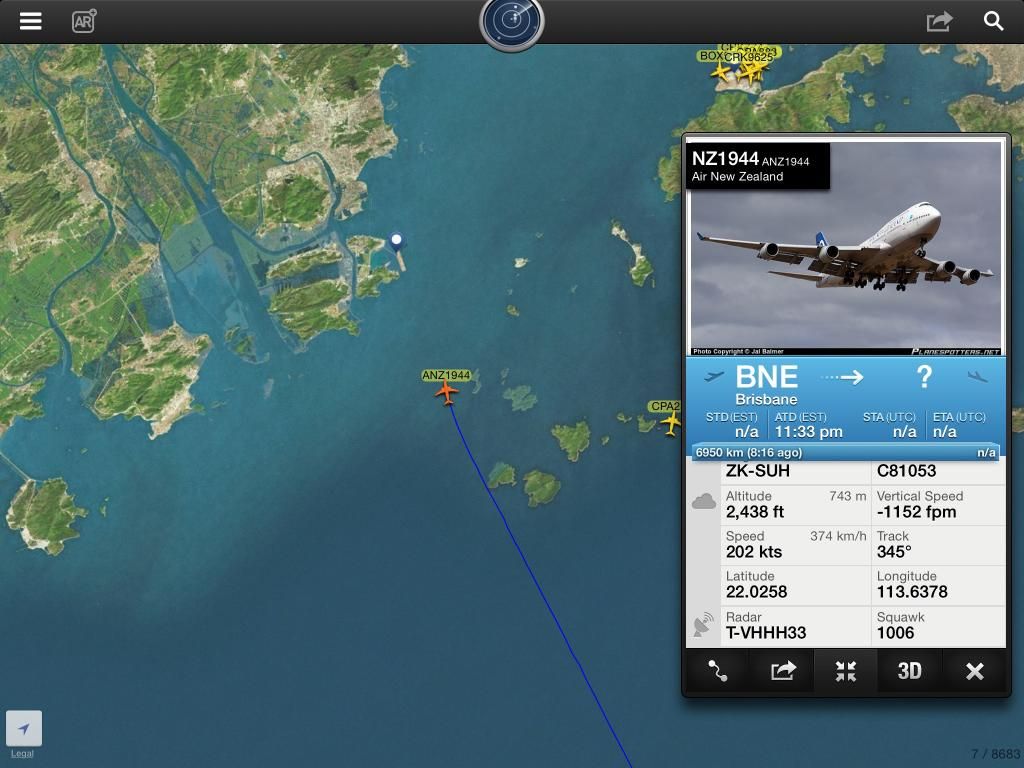The width and height of the screenshot is (1024, 768).
Task: Select the ANZ1944 aircraft on map
Action: (447, 392)
